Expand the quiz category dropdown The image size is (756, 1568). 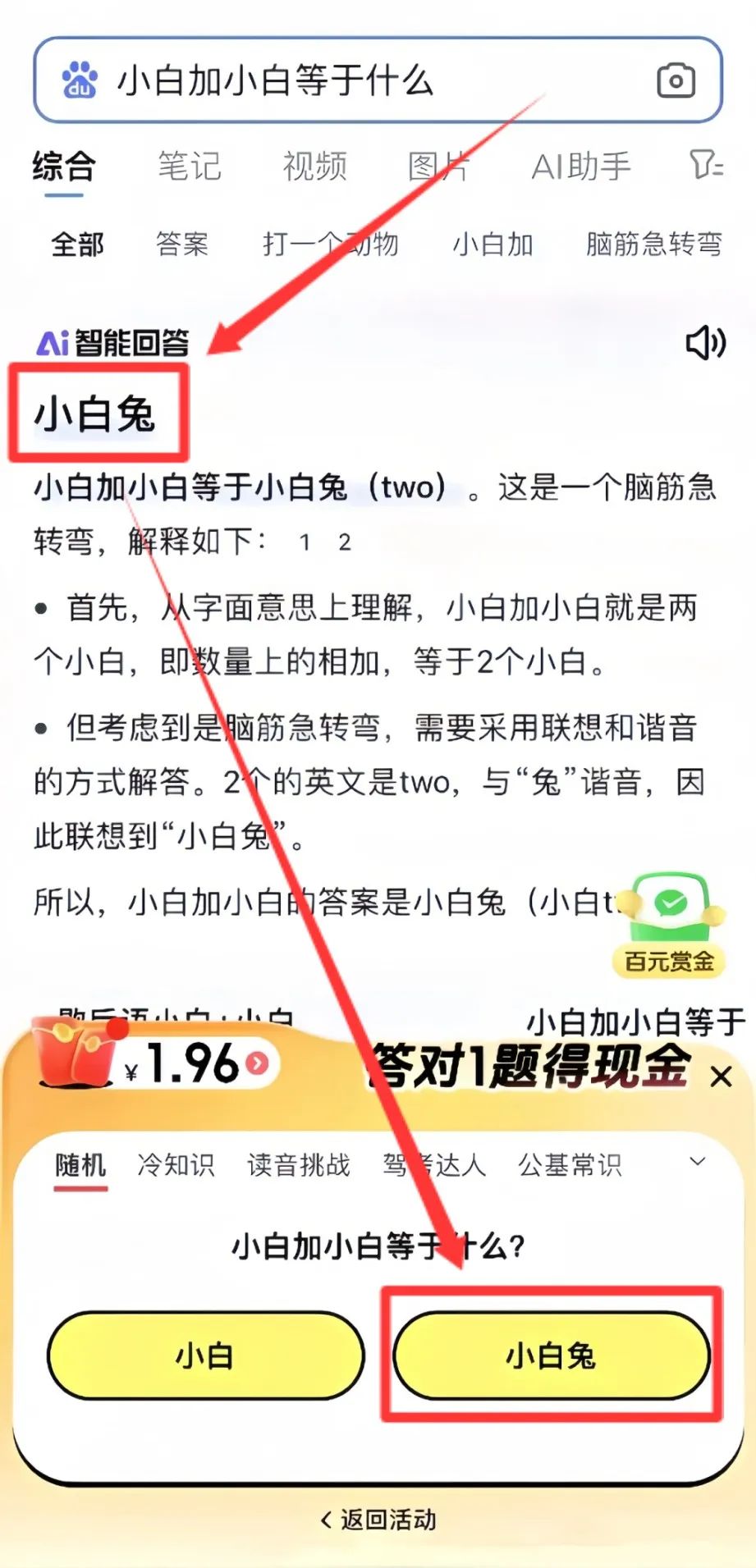pos(698,1162)
